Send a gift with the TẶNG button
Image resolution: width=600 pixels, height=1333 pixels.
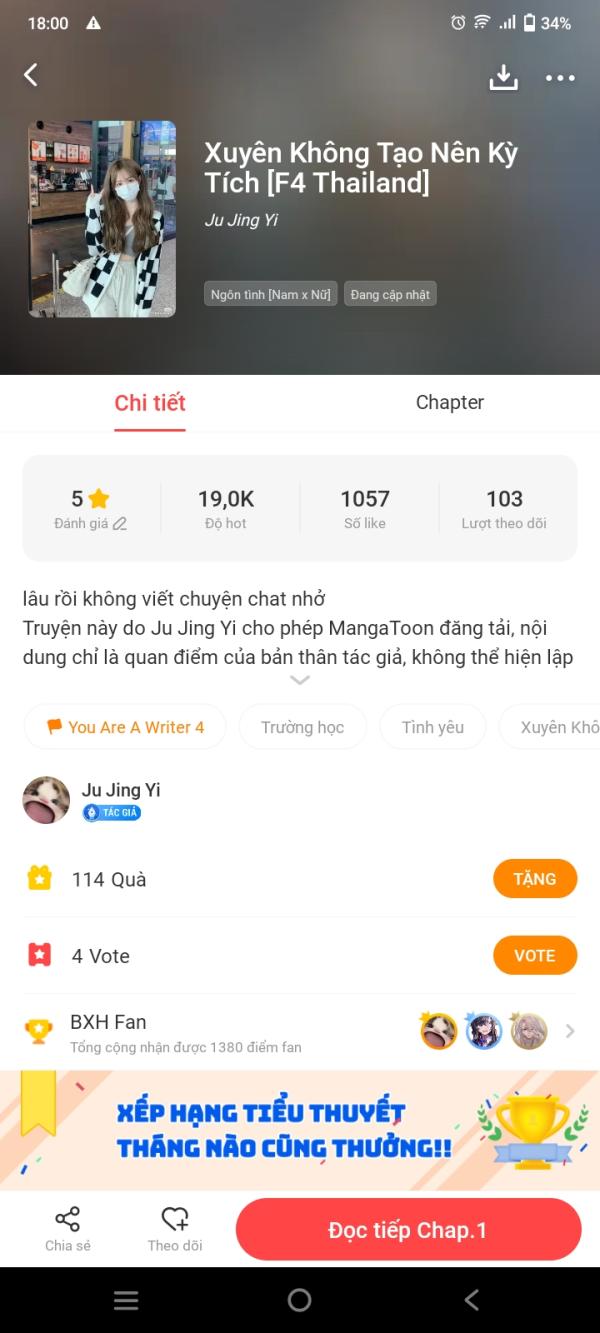534,879
